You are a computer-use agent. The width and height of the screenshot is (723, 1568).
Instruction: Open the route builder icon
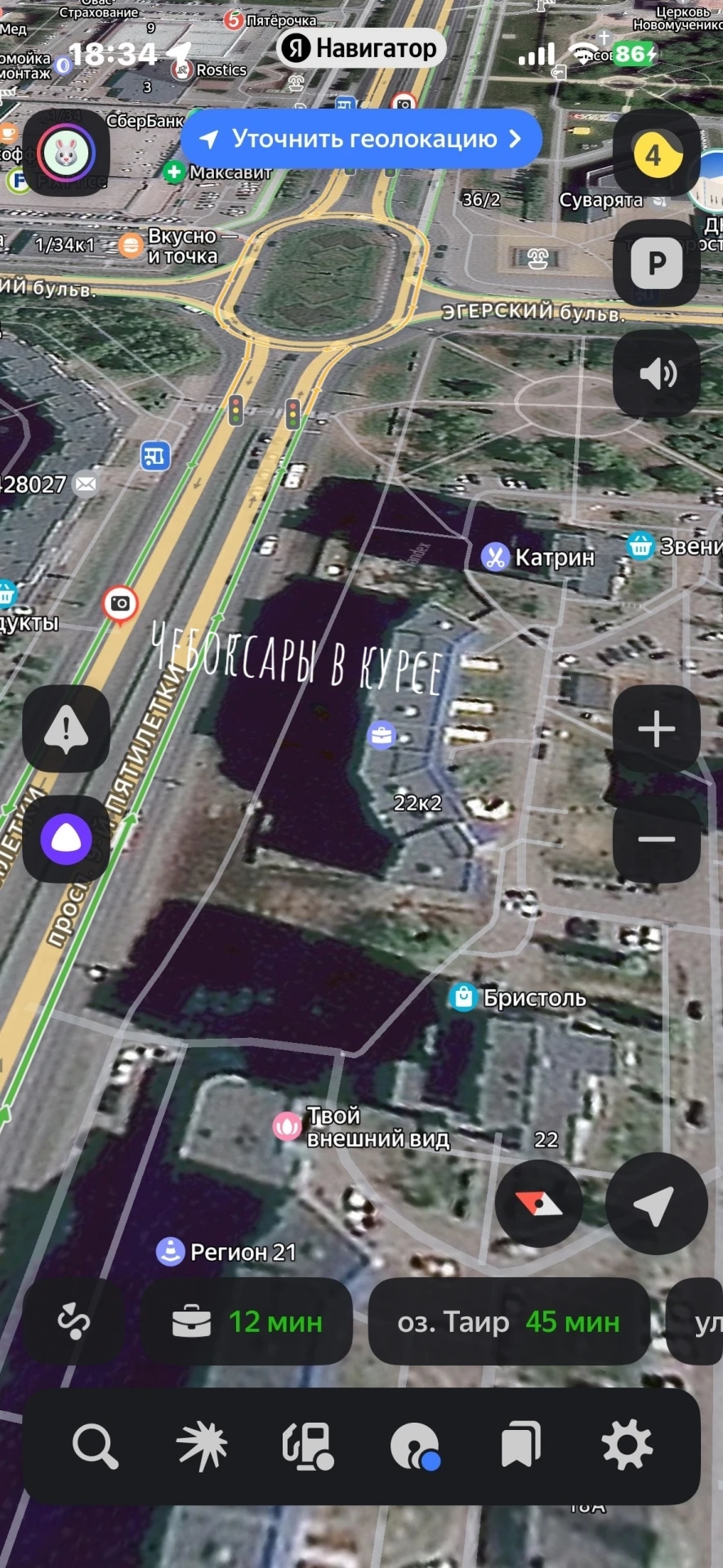click(74, 1321)
